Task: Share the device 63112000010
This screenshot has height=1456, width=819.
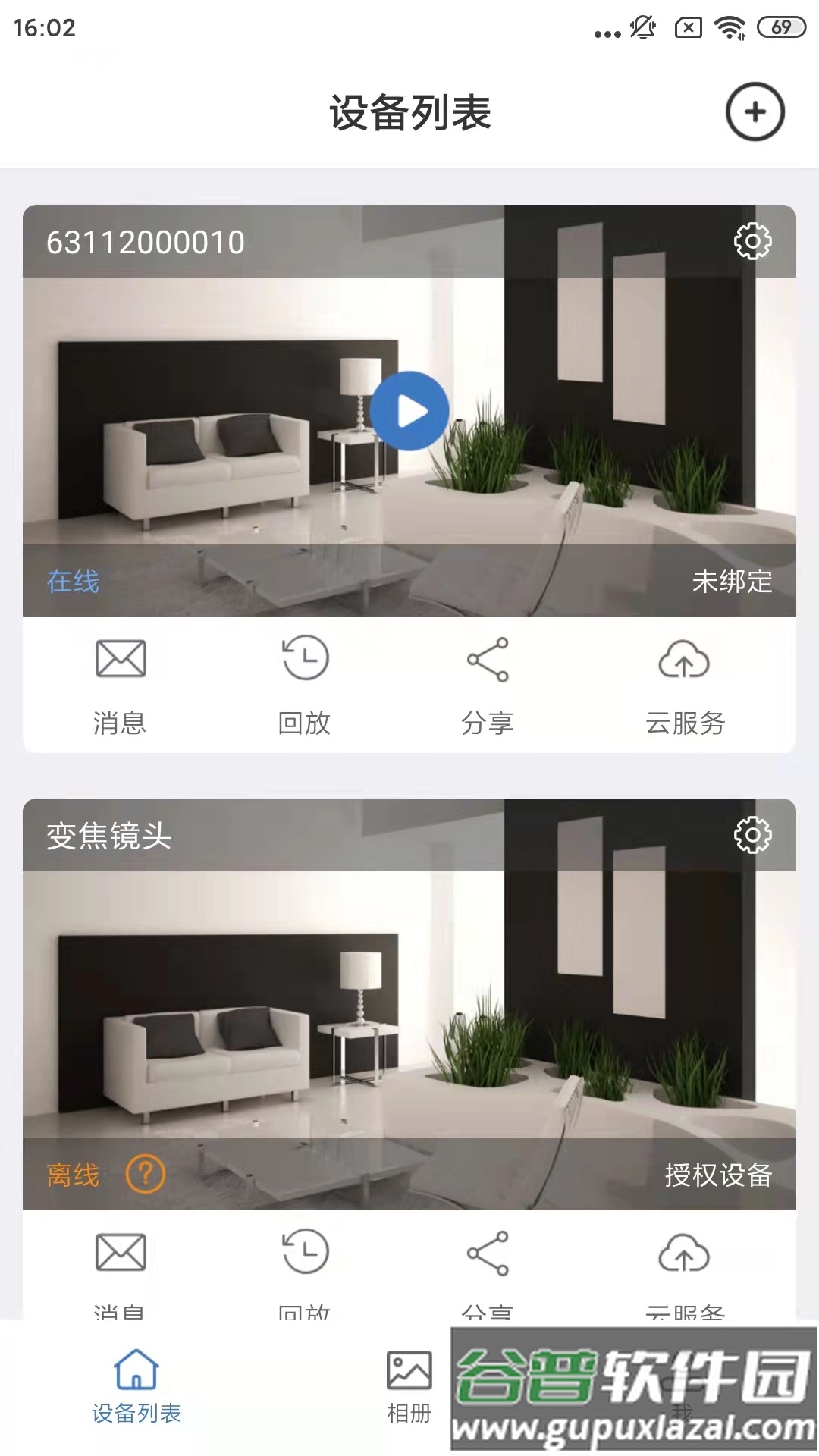Action: click(x=489, y=682)
